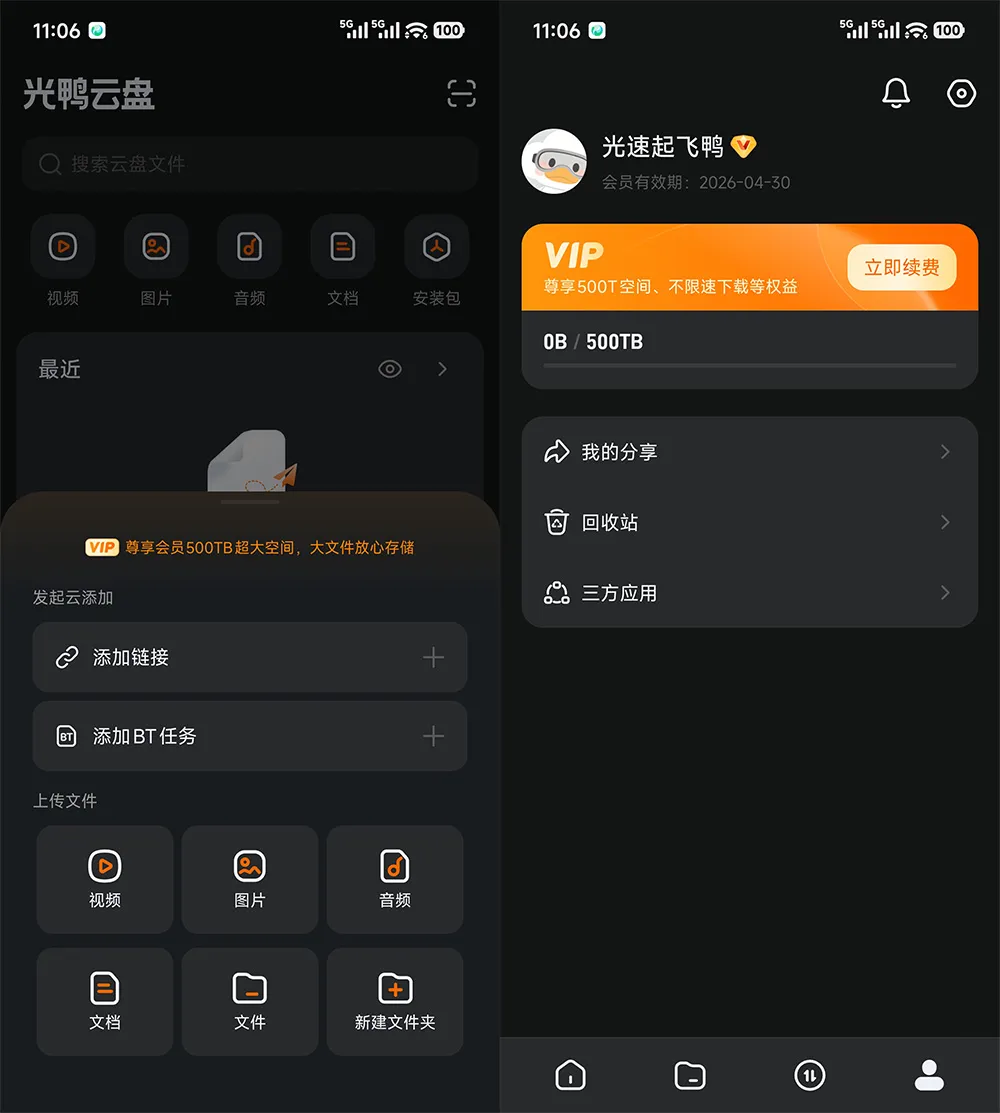Screen dimensions: 1000x1113
Task: Switch to the transfer list tab
Action: [x=809, y=1075]
